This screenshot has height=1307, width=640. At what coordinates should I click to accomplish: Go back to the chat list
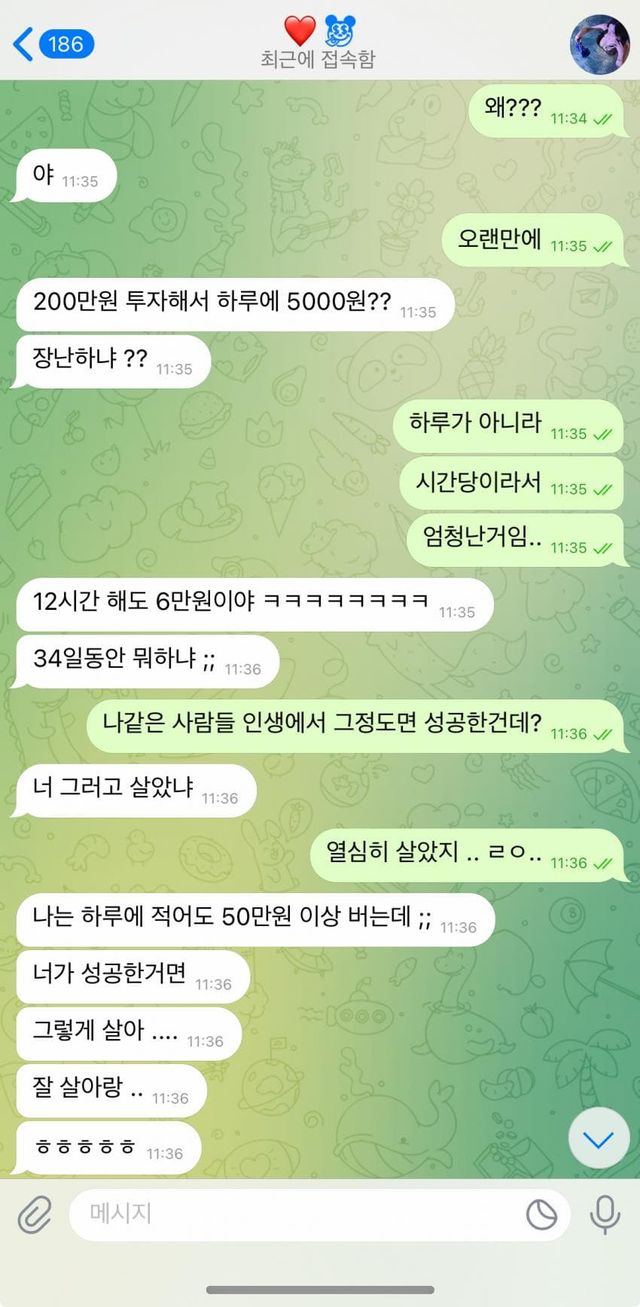click(x=52, y=44)
